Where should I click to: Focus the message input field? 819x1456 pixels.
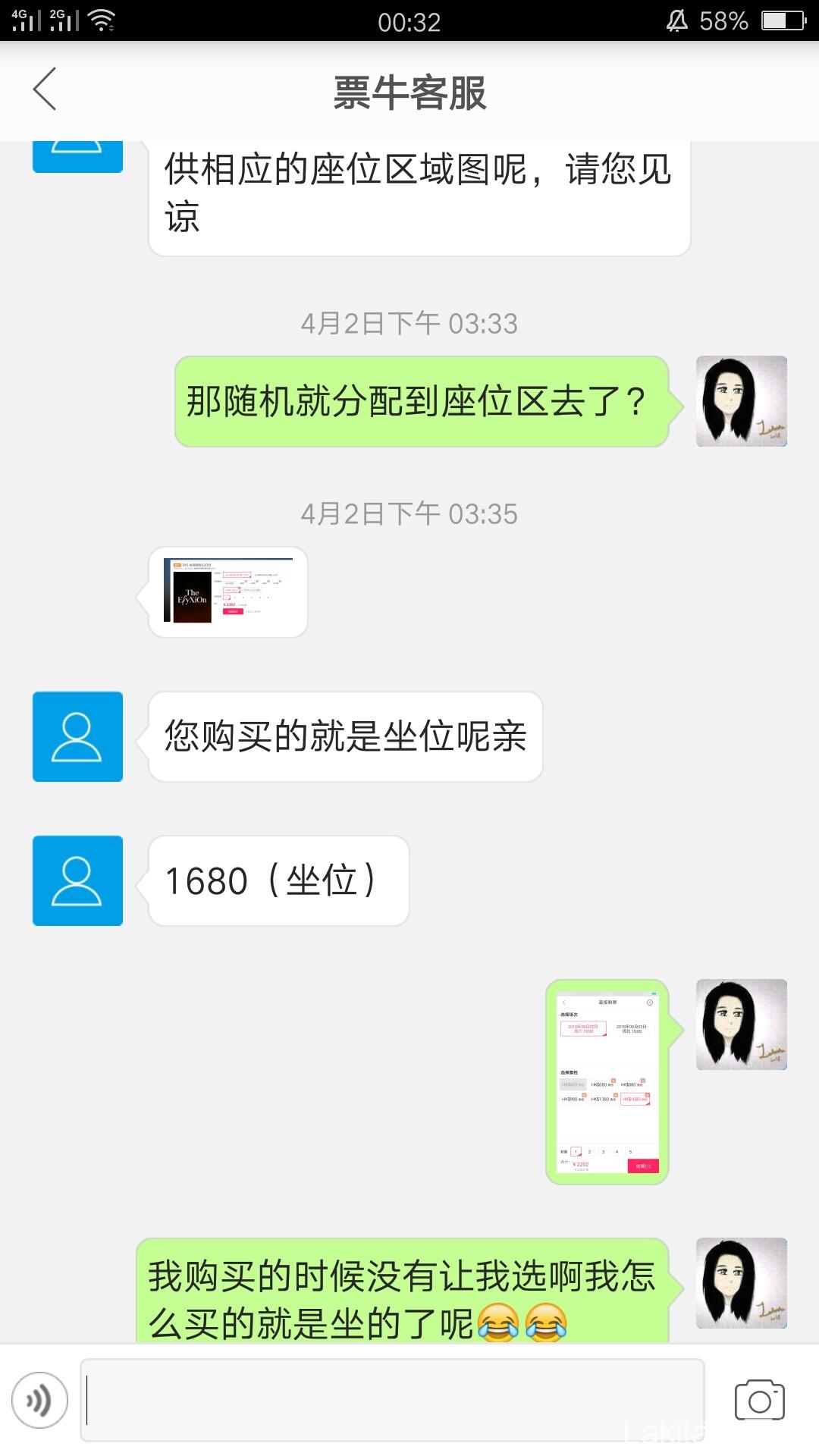coord(391,1400)
